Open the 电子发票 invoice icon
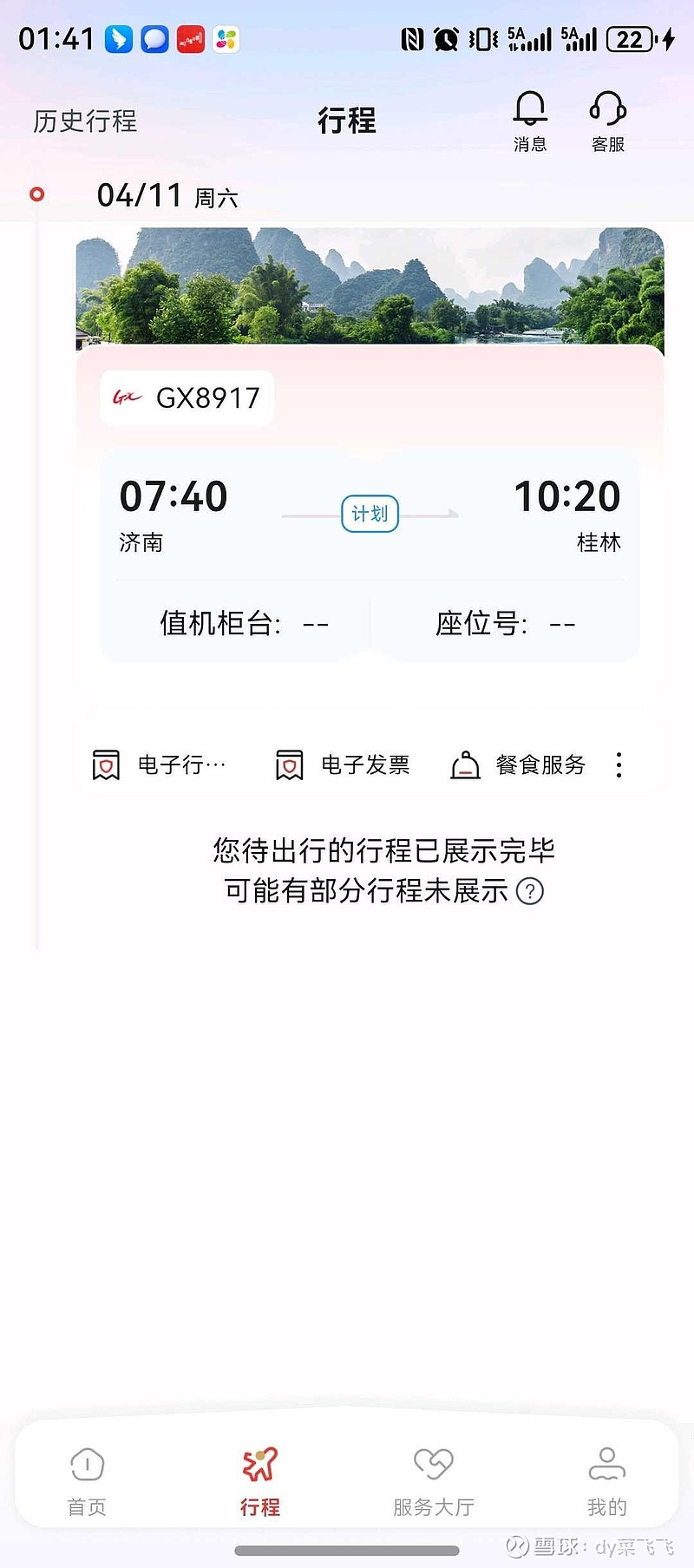 click(x=289, y=764)
